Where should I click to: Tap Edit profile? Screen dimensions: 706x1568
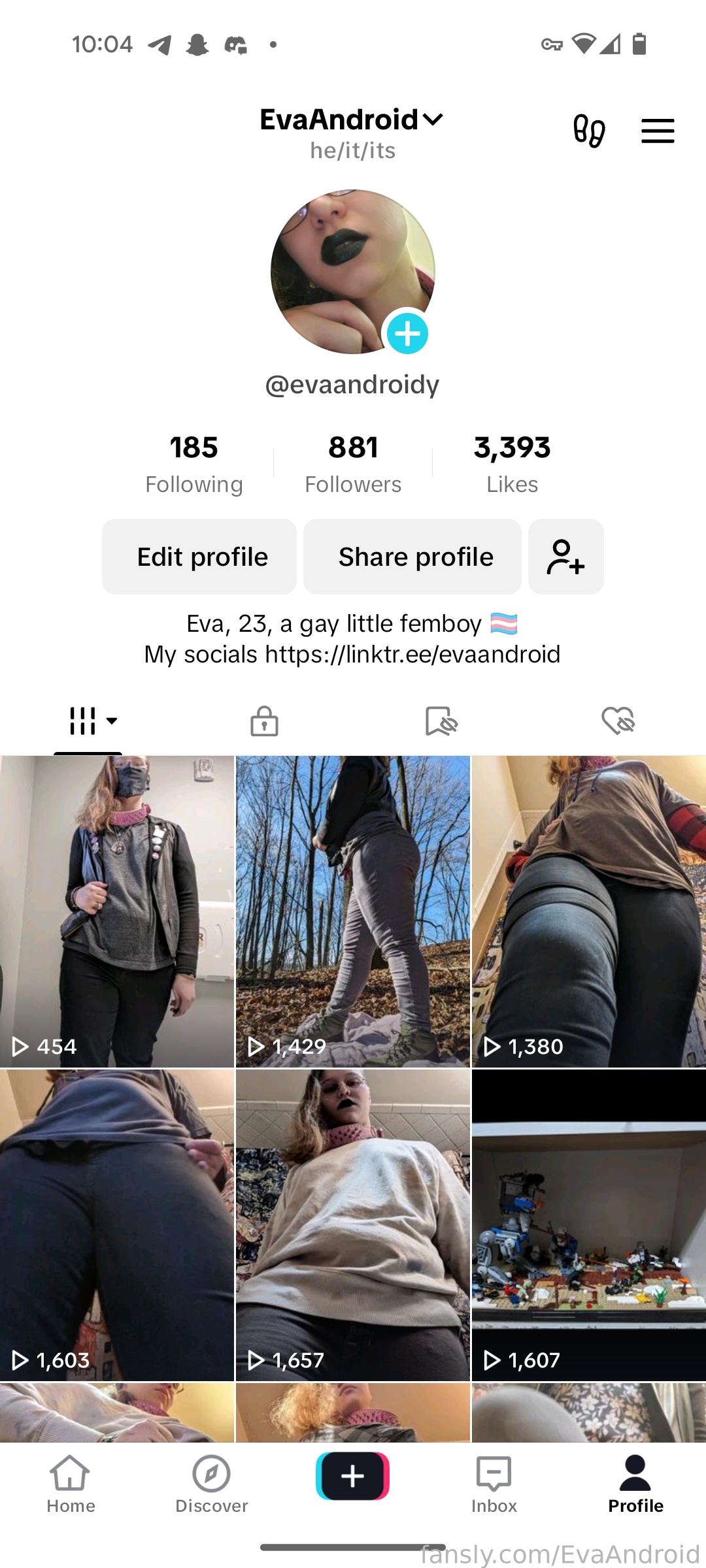tap(199, 557)
